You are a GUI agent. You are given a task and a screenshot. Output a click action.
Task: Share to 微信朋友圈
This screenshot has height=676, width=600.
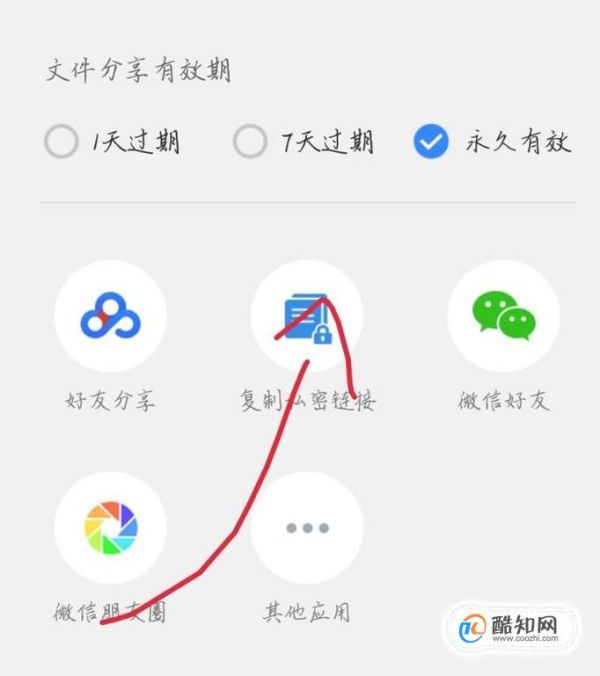pyautogui.click(x=110, y=527)
